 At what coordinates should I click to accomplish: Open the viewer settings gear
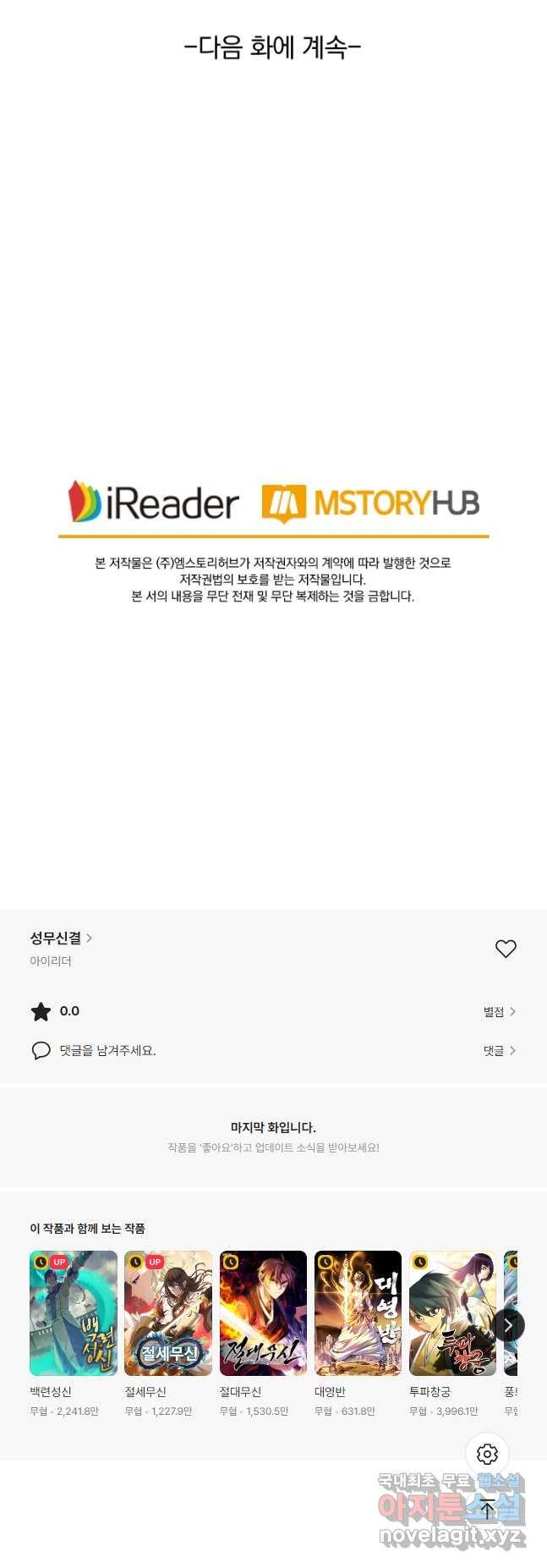[x=487, y=1454]
